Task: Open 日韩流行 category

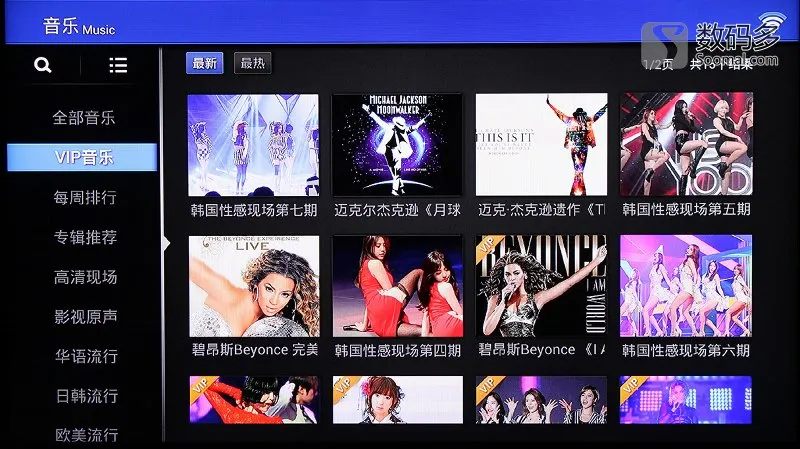Action: coord(85,396)
